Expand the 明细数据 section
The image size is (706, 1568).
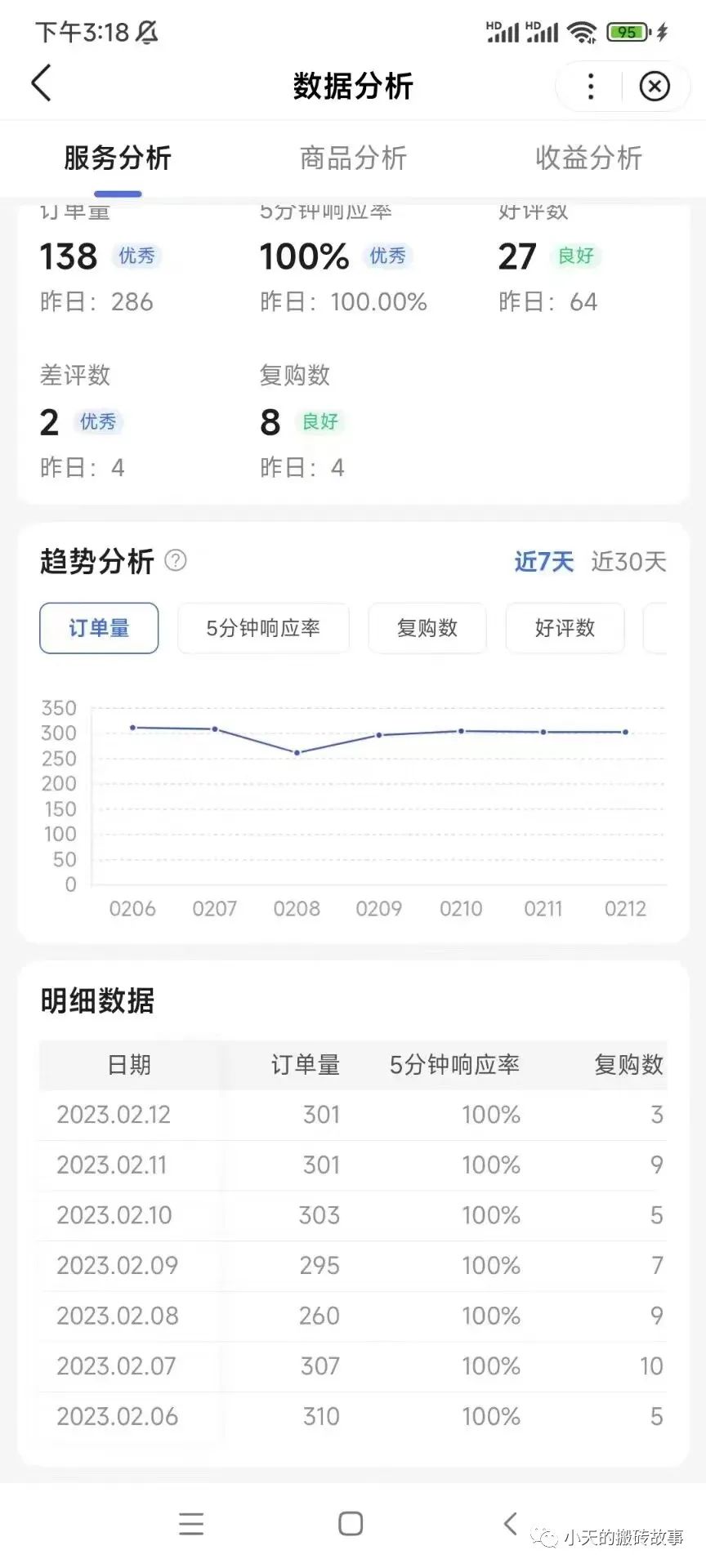pyautogui.click(x=97, y=1000)
